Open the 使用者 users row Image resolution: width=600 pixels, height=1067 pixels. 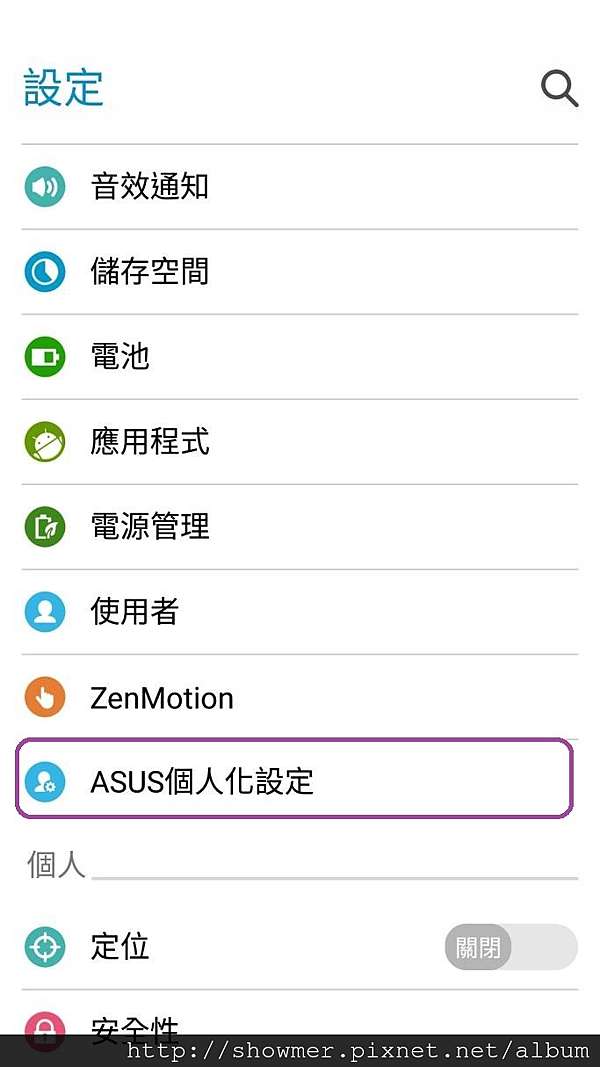point(299,612)
